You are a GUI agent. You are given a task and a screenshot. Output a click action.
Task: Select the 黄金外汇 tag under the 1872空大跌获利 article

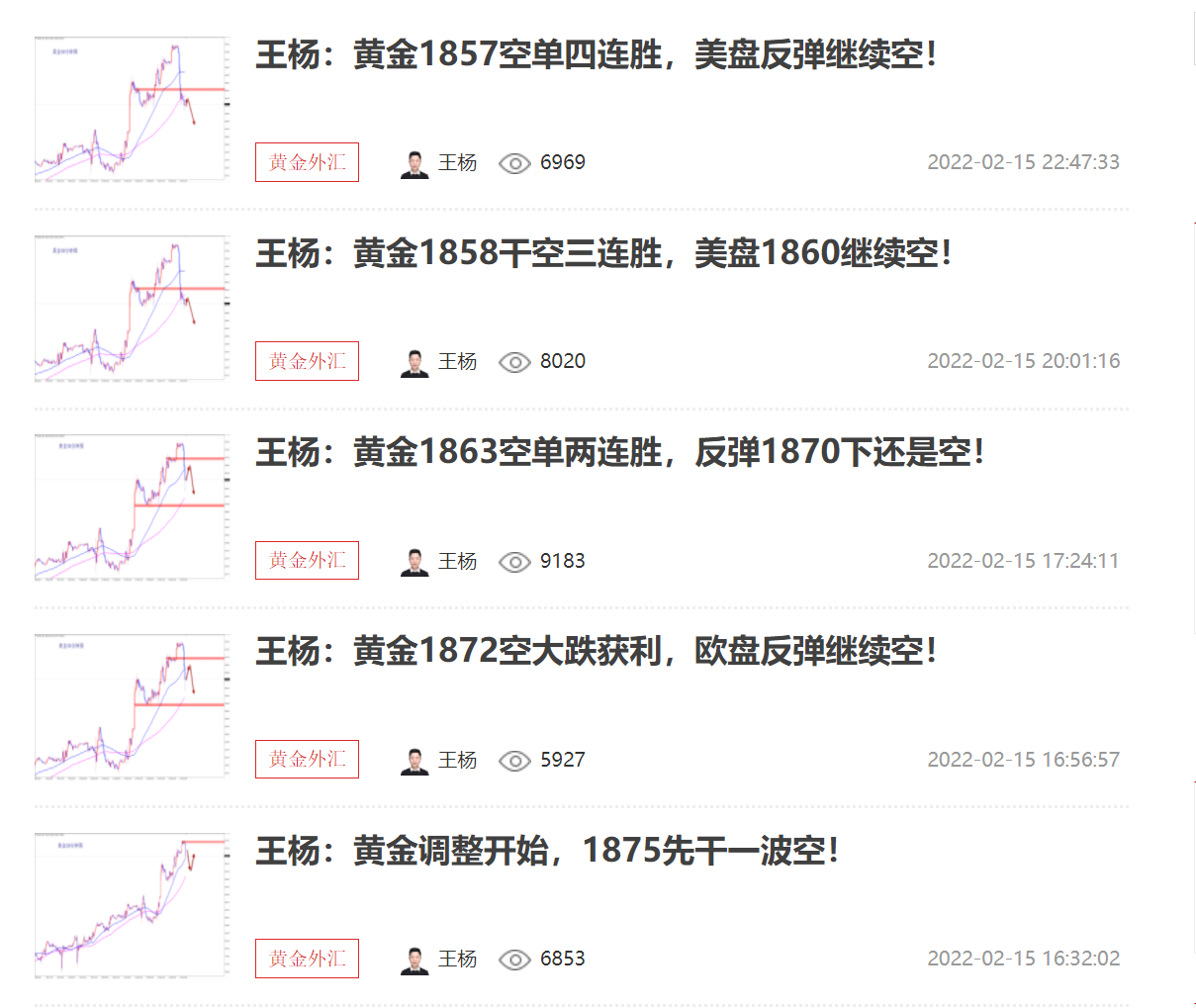point(307,760)
